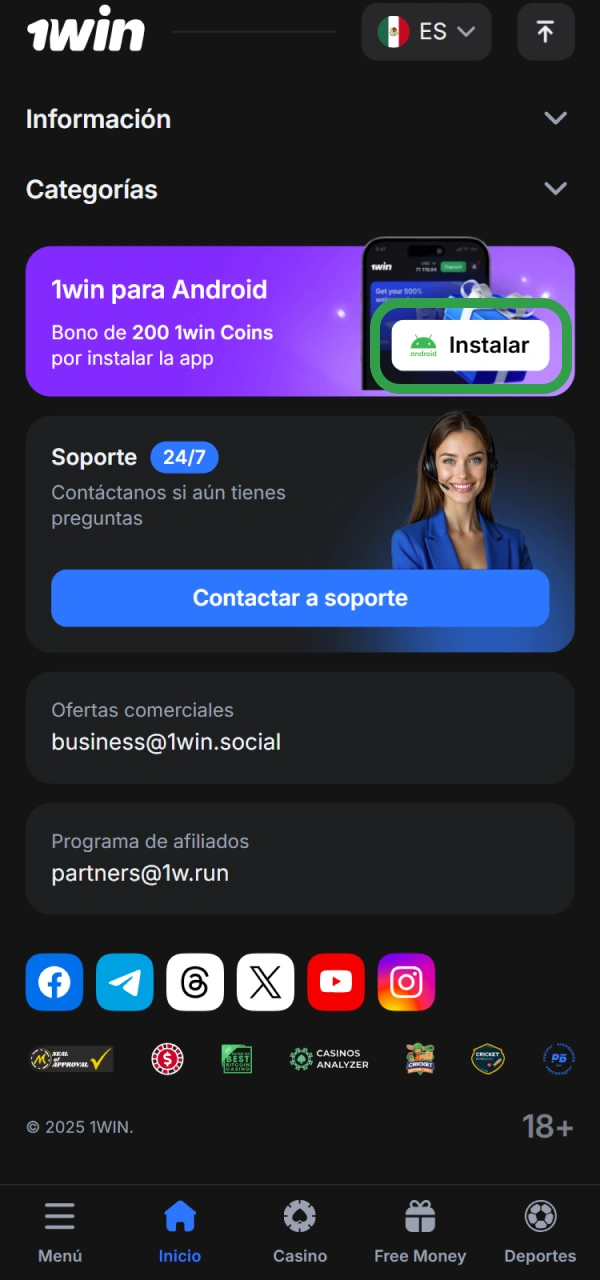
Task: Open partners@1w.run affiliate program card
Action: coord(300,859)
